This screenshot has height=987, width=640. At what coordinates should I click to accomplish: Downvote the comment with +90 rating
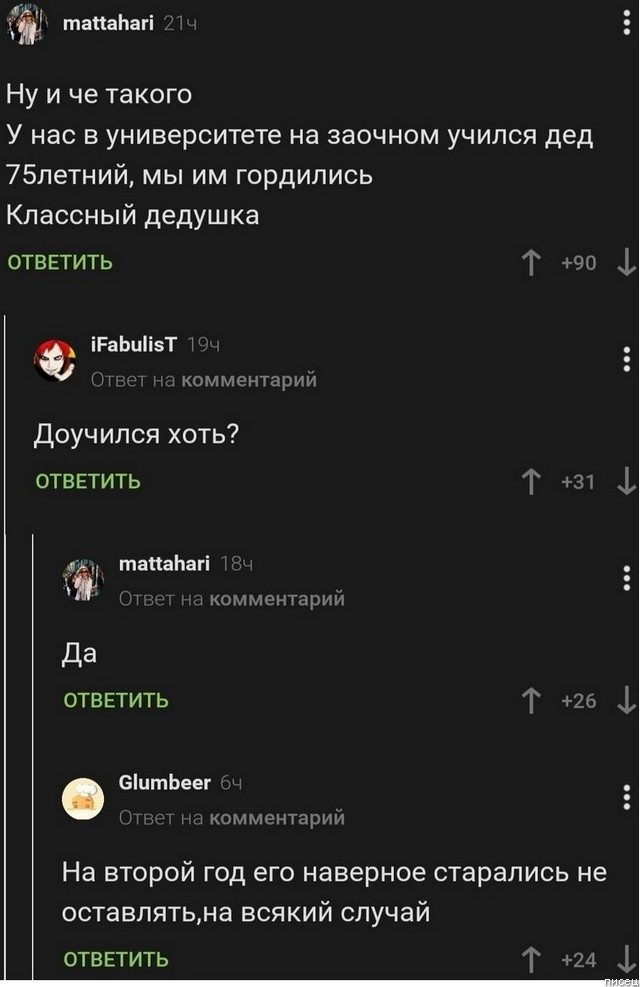[x=626, y=263]
